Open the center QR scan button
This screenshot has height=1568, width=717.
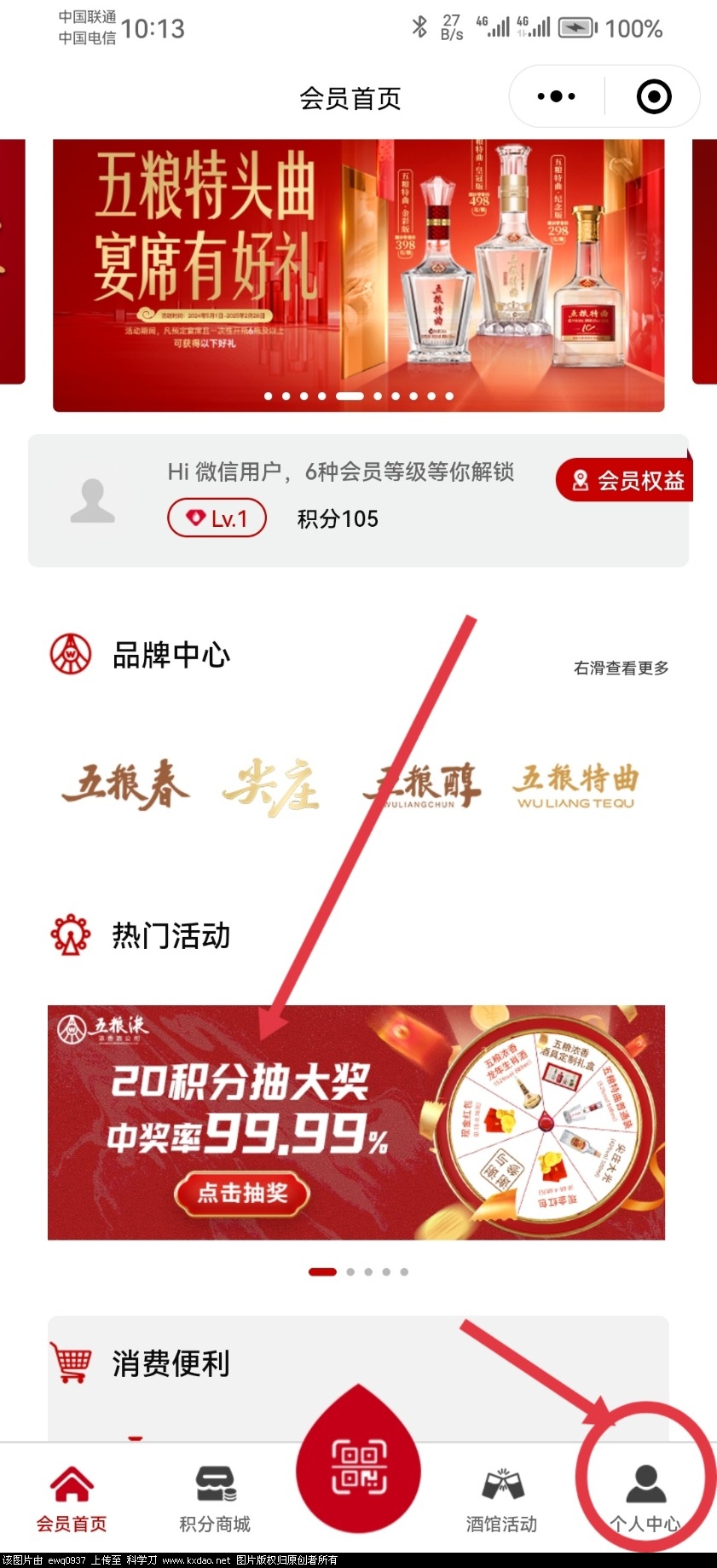[359, 1467]
